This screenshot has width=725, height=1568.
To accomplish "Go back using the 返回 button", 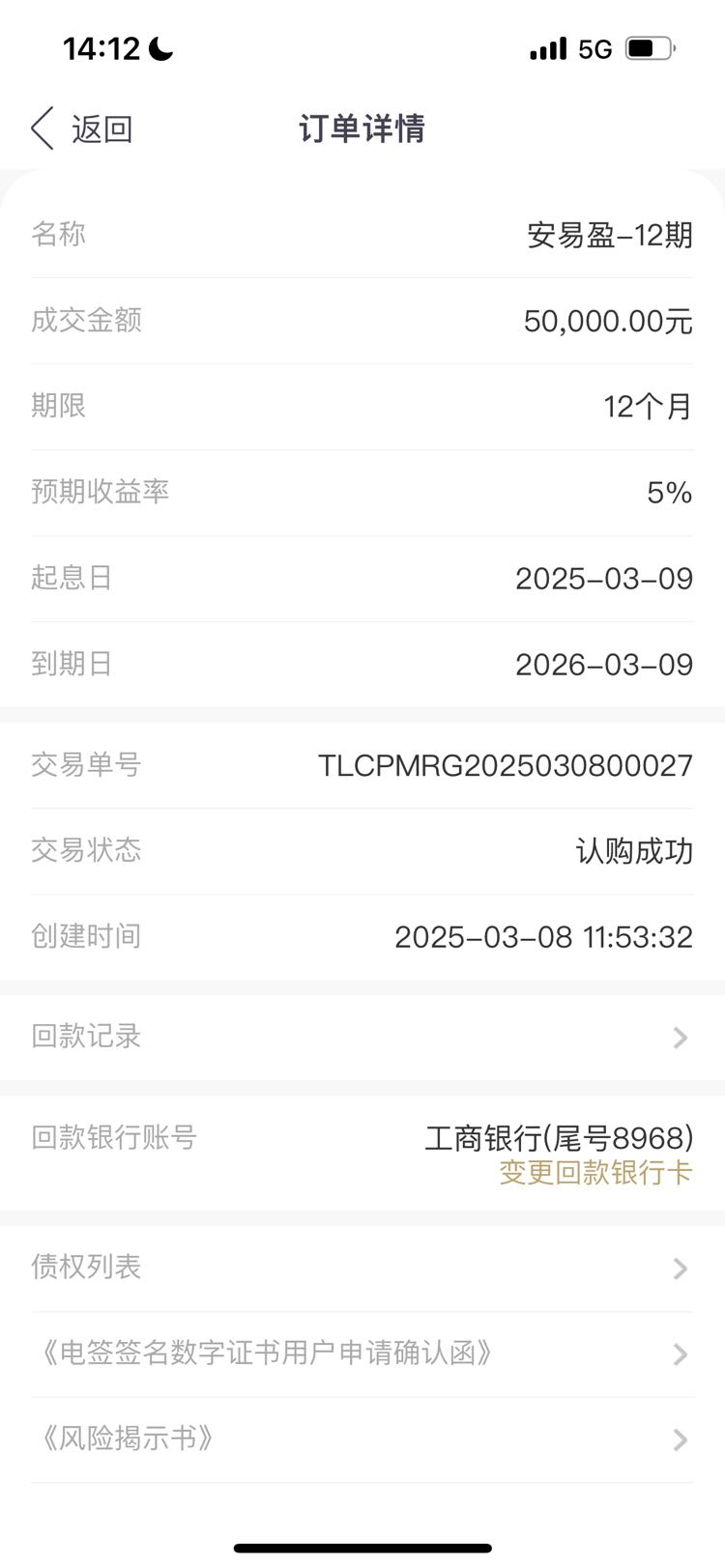I will tap(81, 128).
